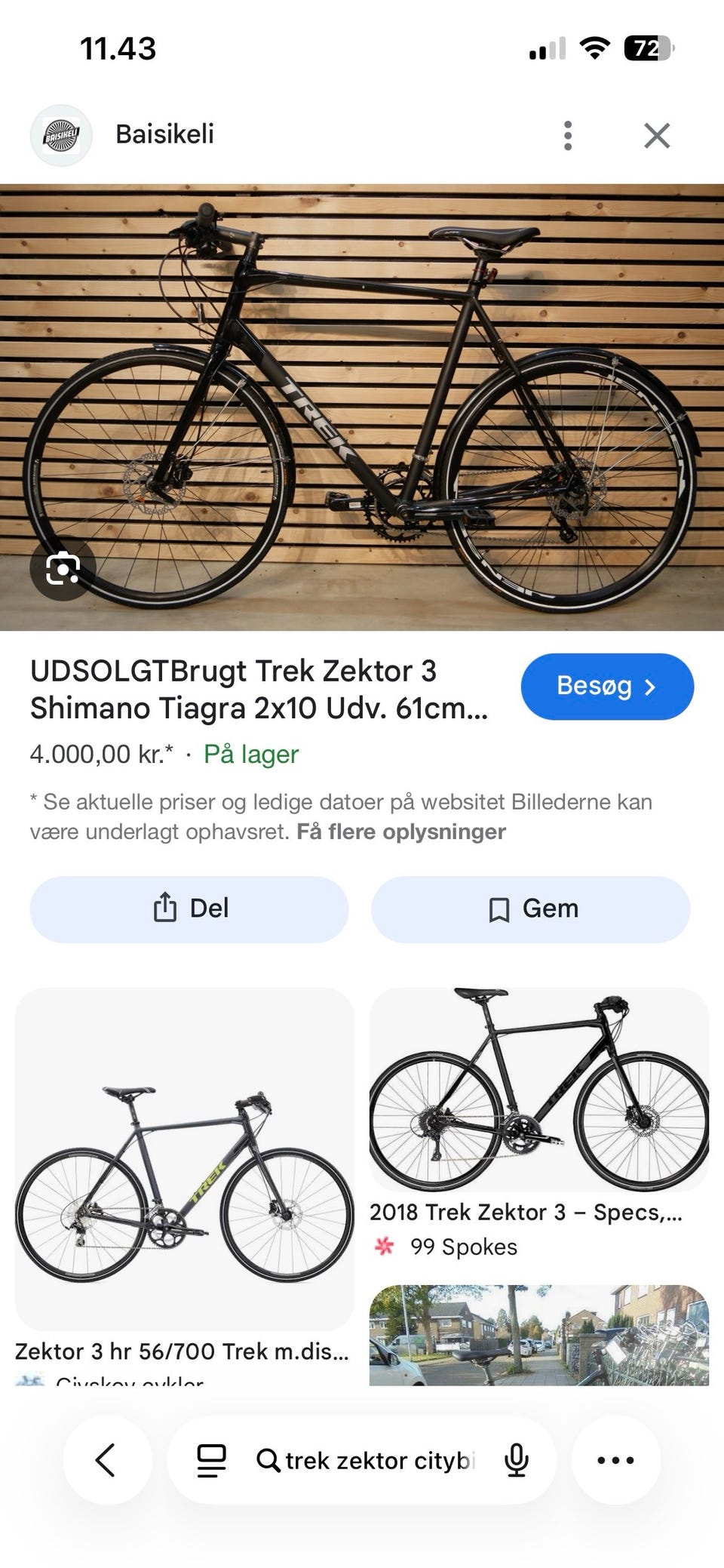
Task: Tap the '99 Spokes' source link
Action: tap(462, 1247)
